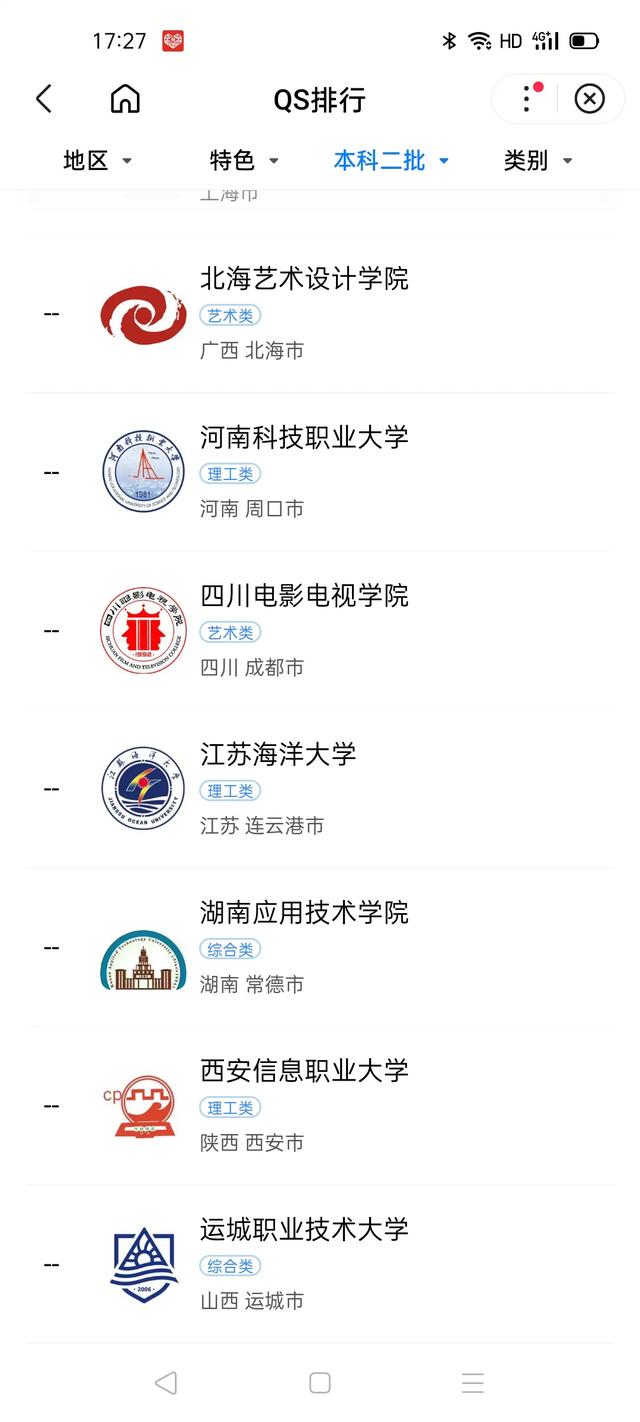Open 河南科技职业大学 details
The width and height of the screenshot is (640, 1422).
click(320, 472)
